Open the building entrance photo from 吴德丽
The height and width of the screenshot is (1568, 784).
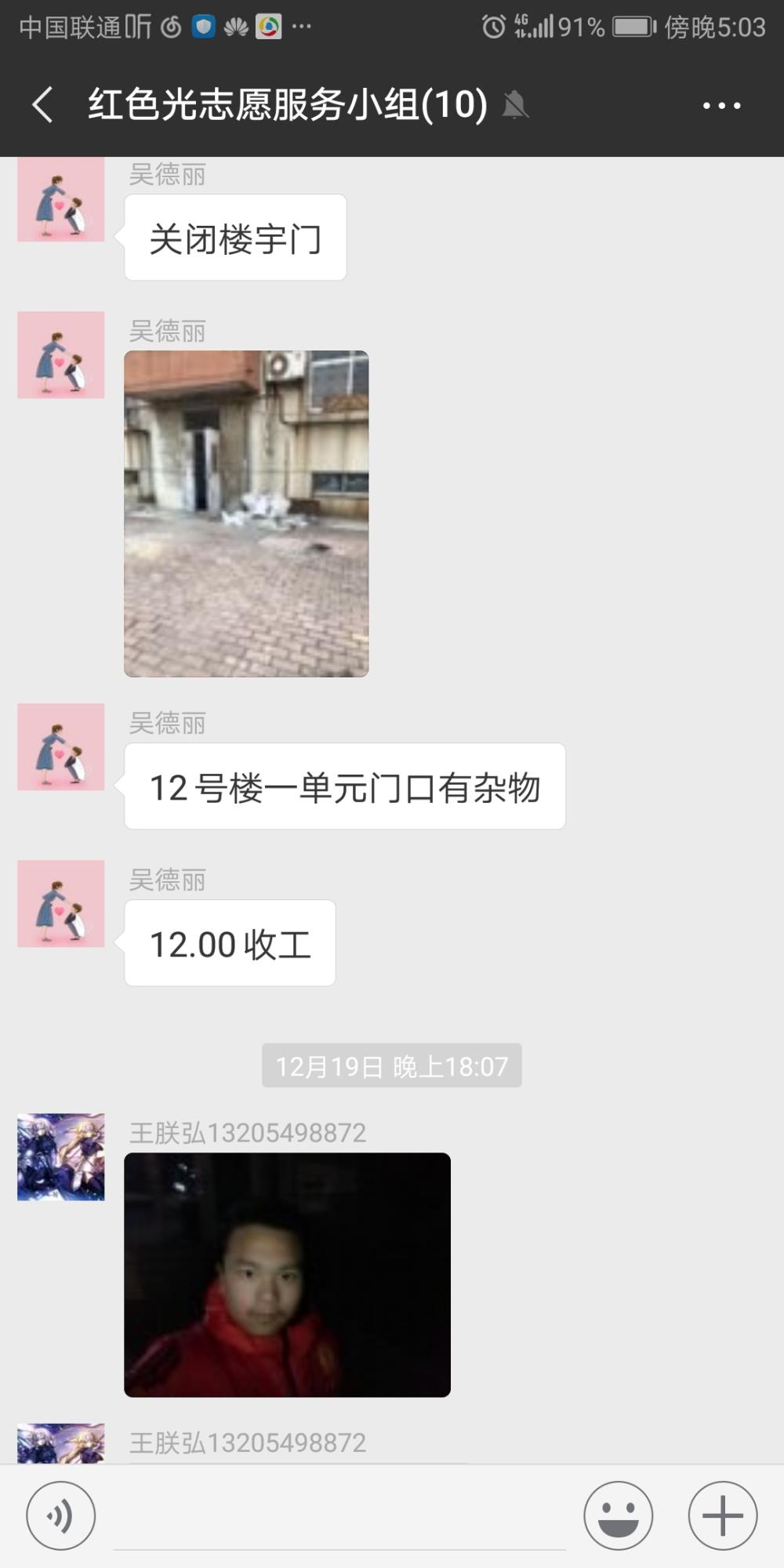(x=246, y=514)
